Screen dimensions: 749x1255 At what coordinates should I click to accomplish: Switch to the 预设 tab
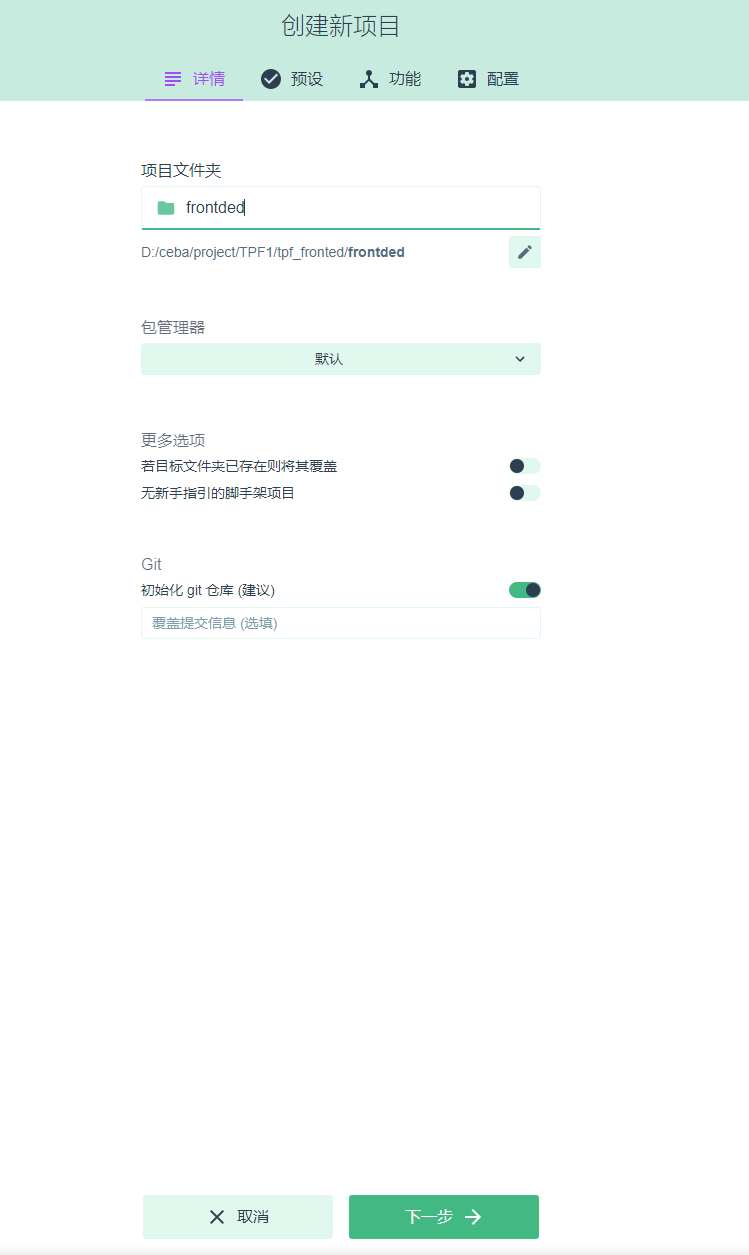292,79
